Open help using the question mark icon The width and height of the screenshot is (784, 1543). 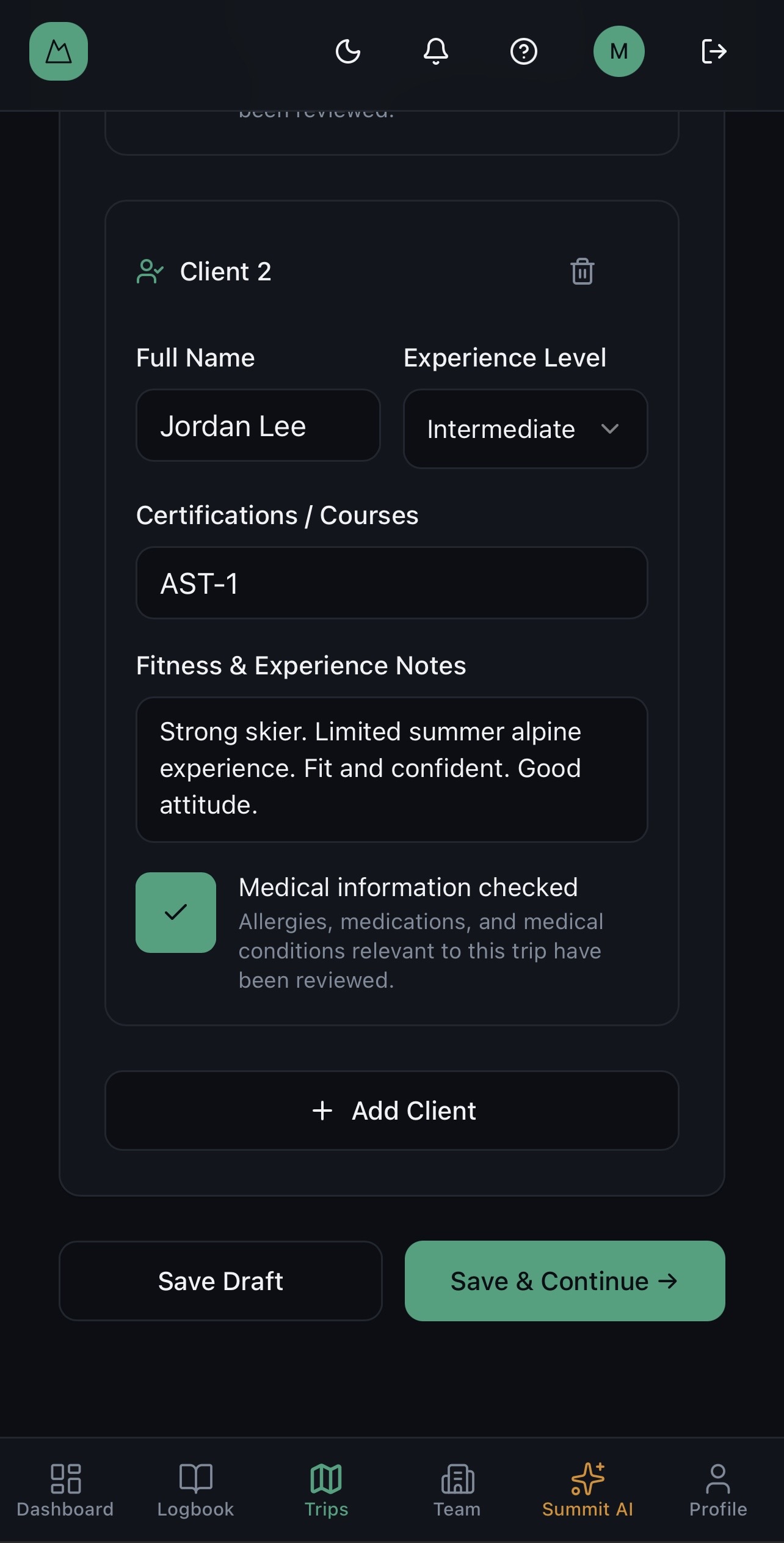(x=524, y=51)
